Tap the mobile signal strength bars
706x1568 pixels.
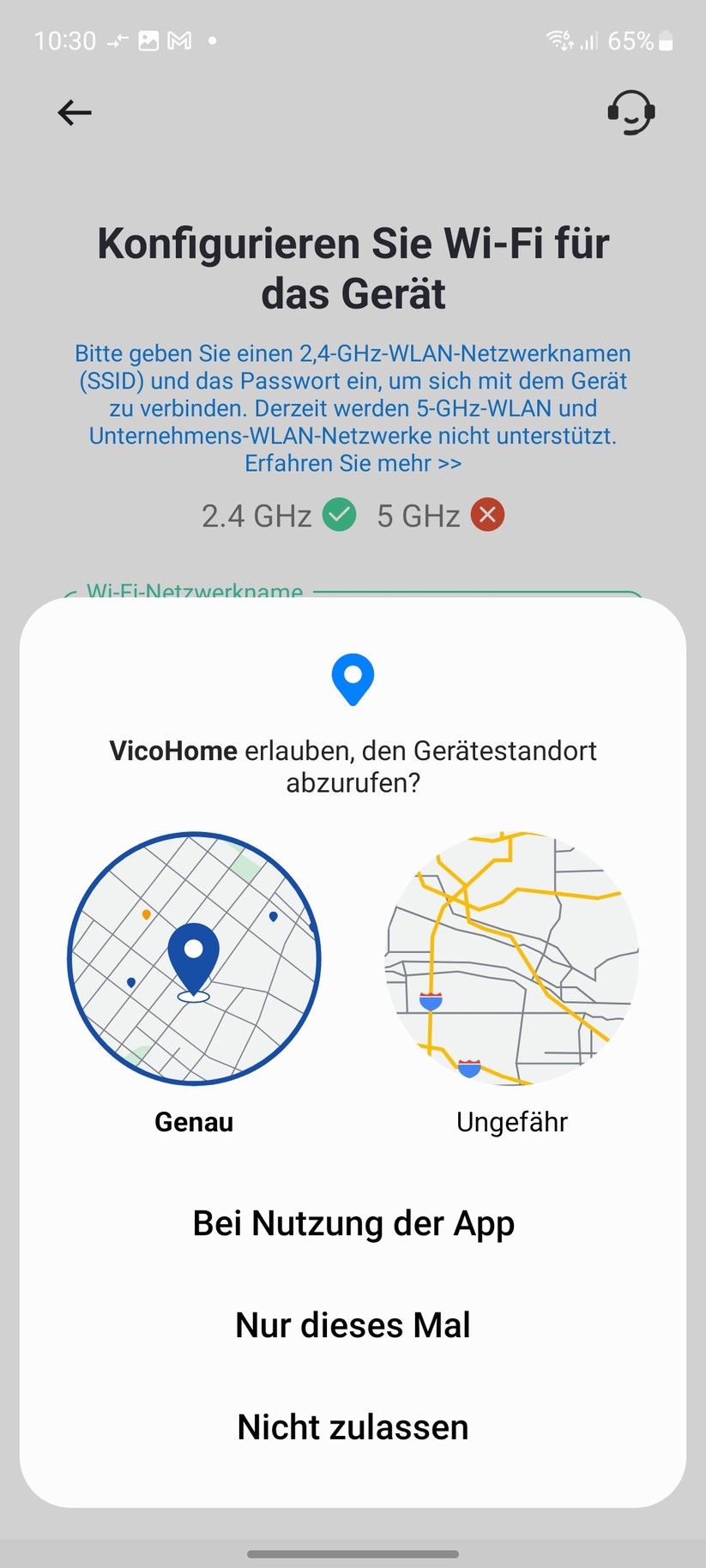(x=588, y=39)
